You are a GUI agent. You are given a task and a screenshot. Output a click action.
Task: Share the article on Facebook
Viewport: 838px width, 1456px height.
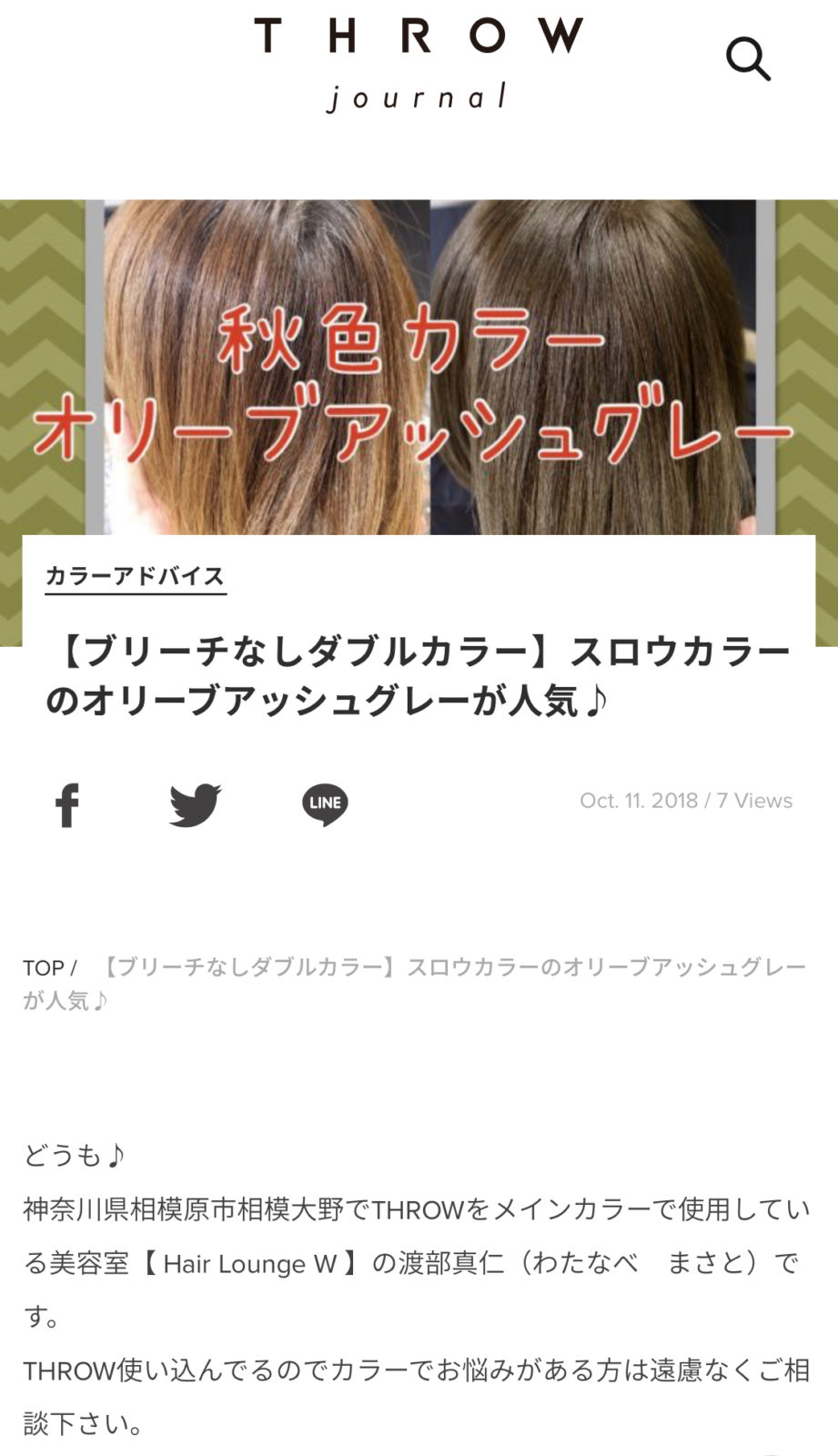point(67,804)
